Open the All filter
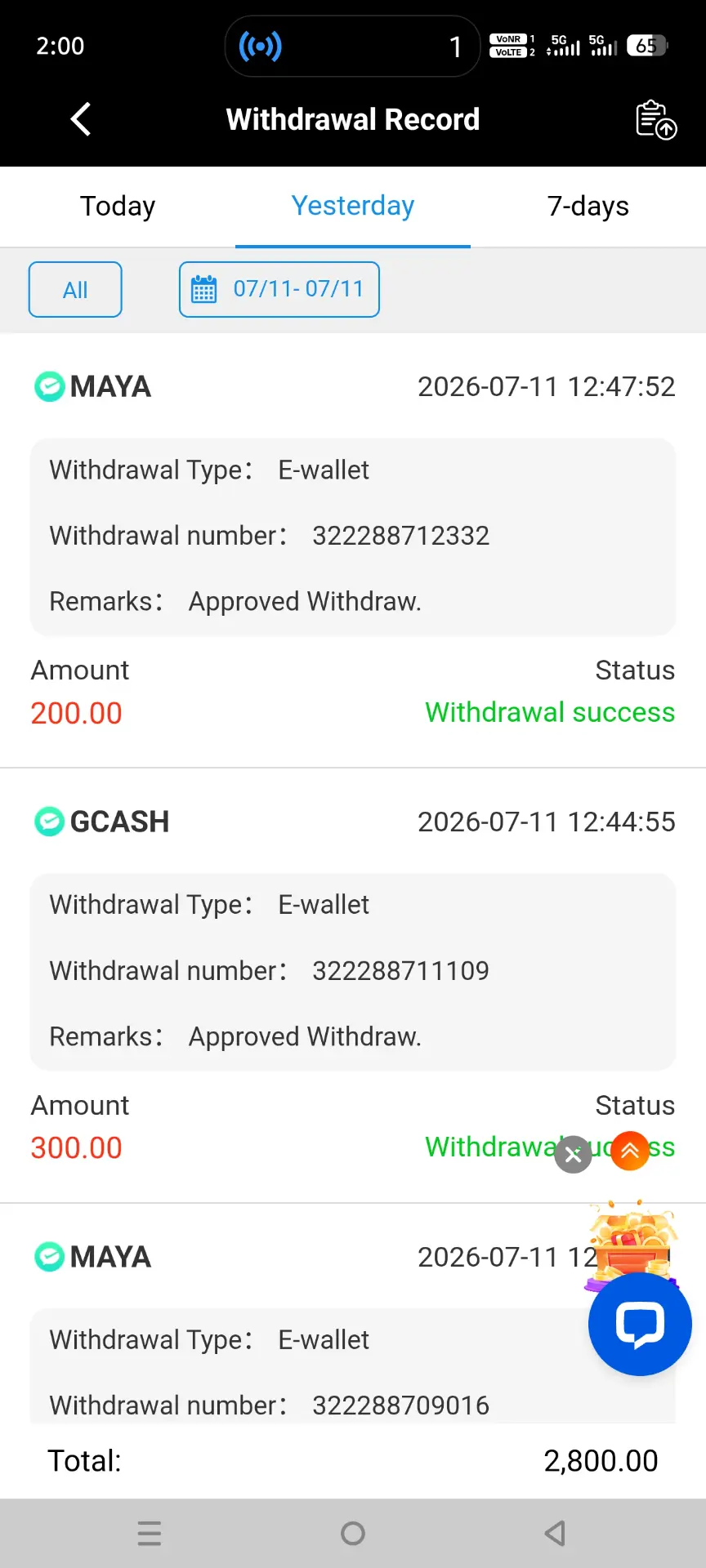Screen dimensions: 706x1568 [75, 289]
